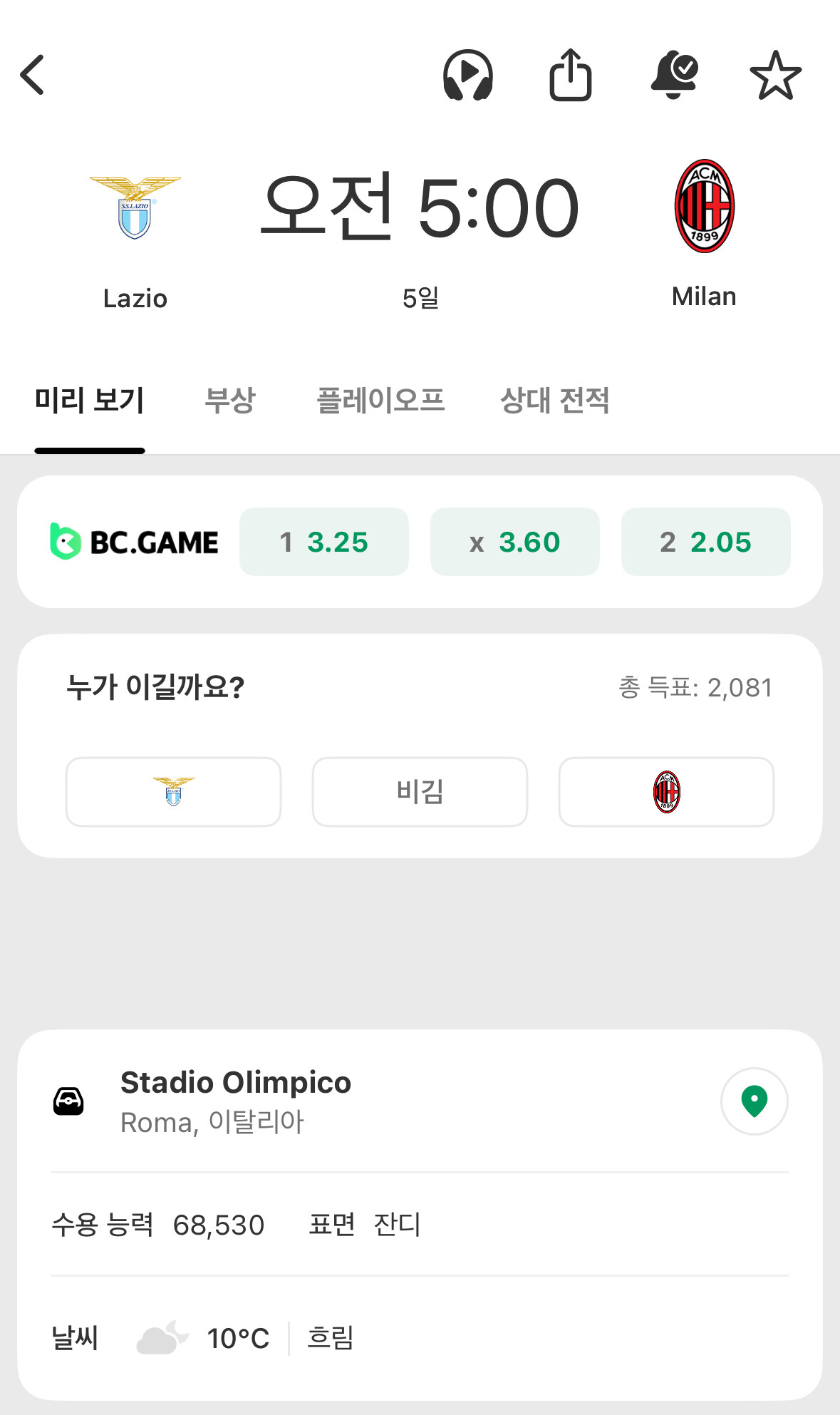Open Stadio Olimpico location on map
Image resolution: width=840 pixels, height=1415 pixels.
754,1101
